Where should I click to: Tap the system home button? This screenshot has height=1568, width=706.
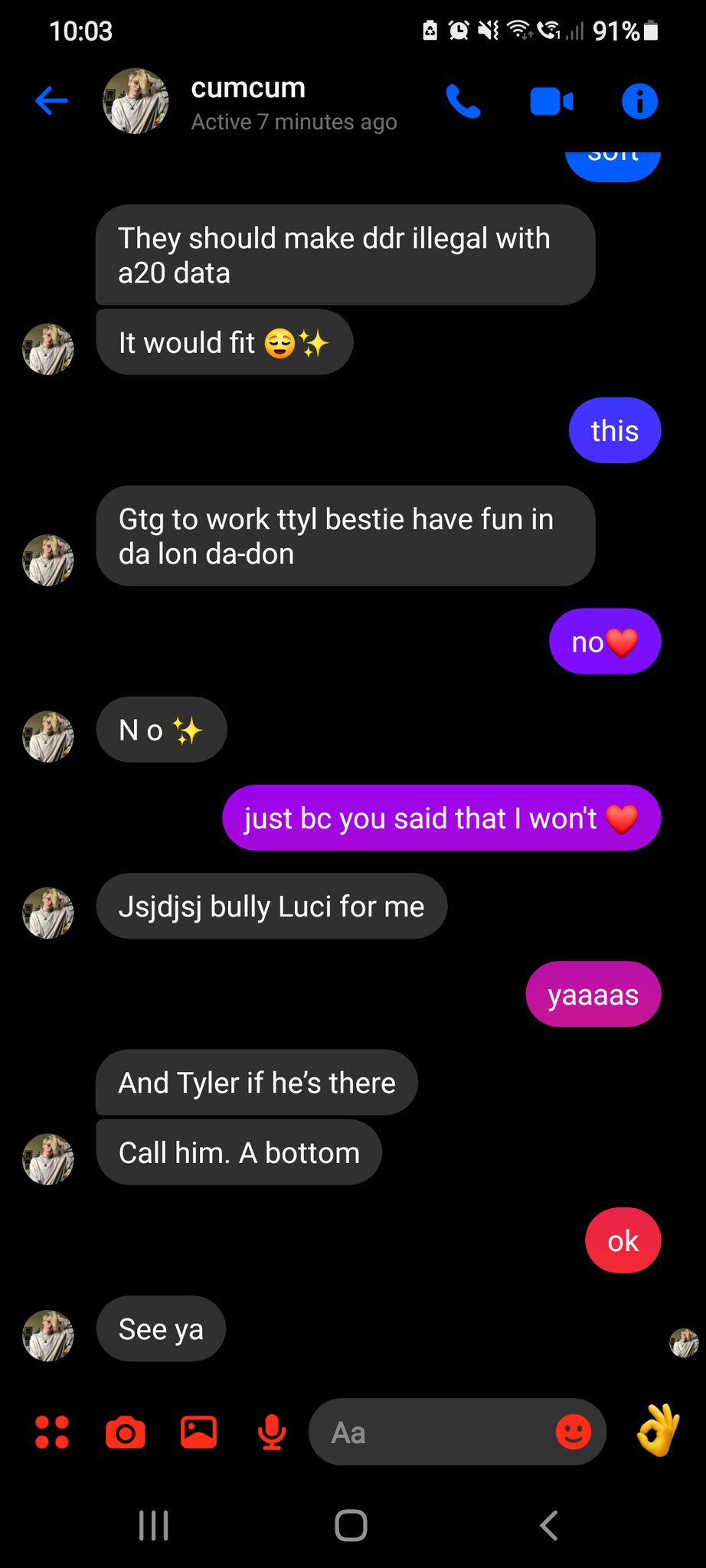(351, 1525)
